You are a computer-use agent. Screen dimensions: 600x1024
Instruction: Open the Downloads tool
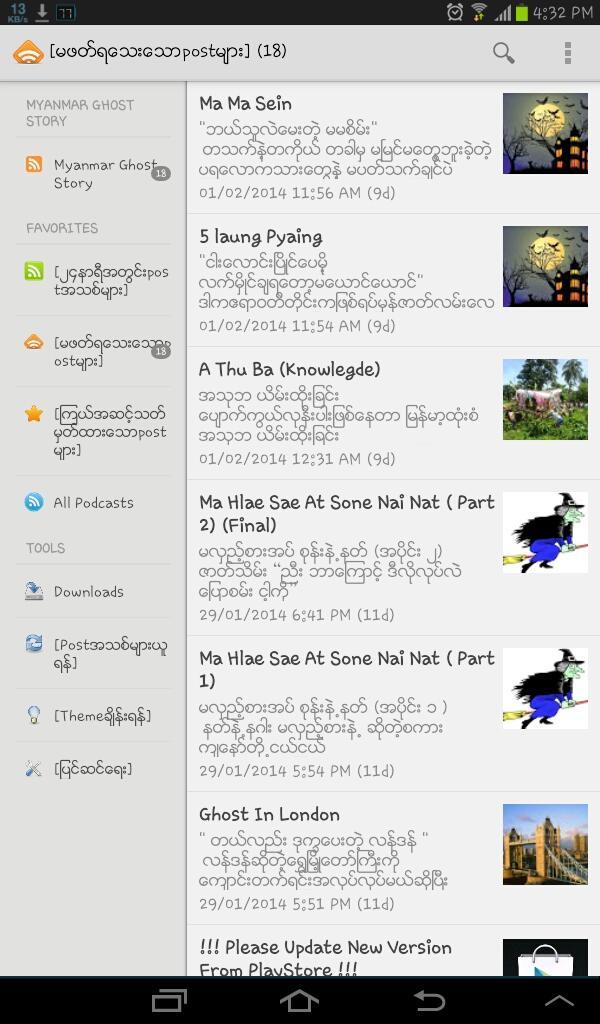[88, 592]
